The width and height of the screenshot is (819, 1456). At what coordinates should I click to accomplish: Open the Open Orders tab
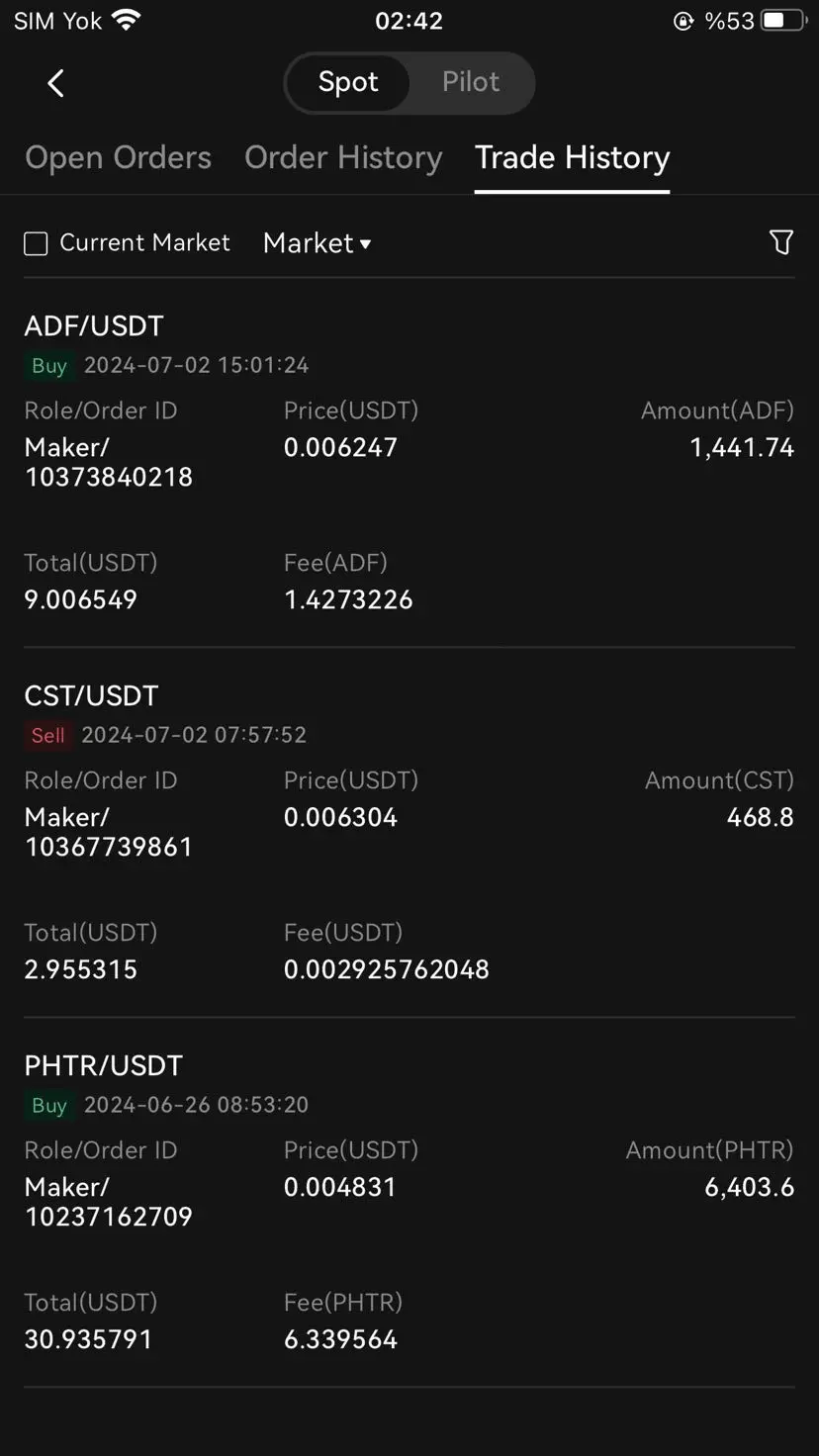tap(119, 158)
